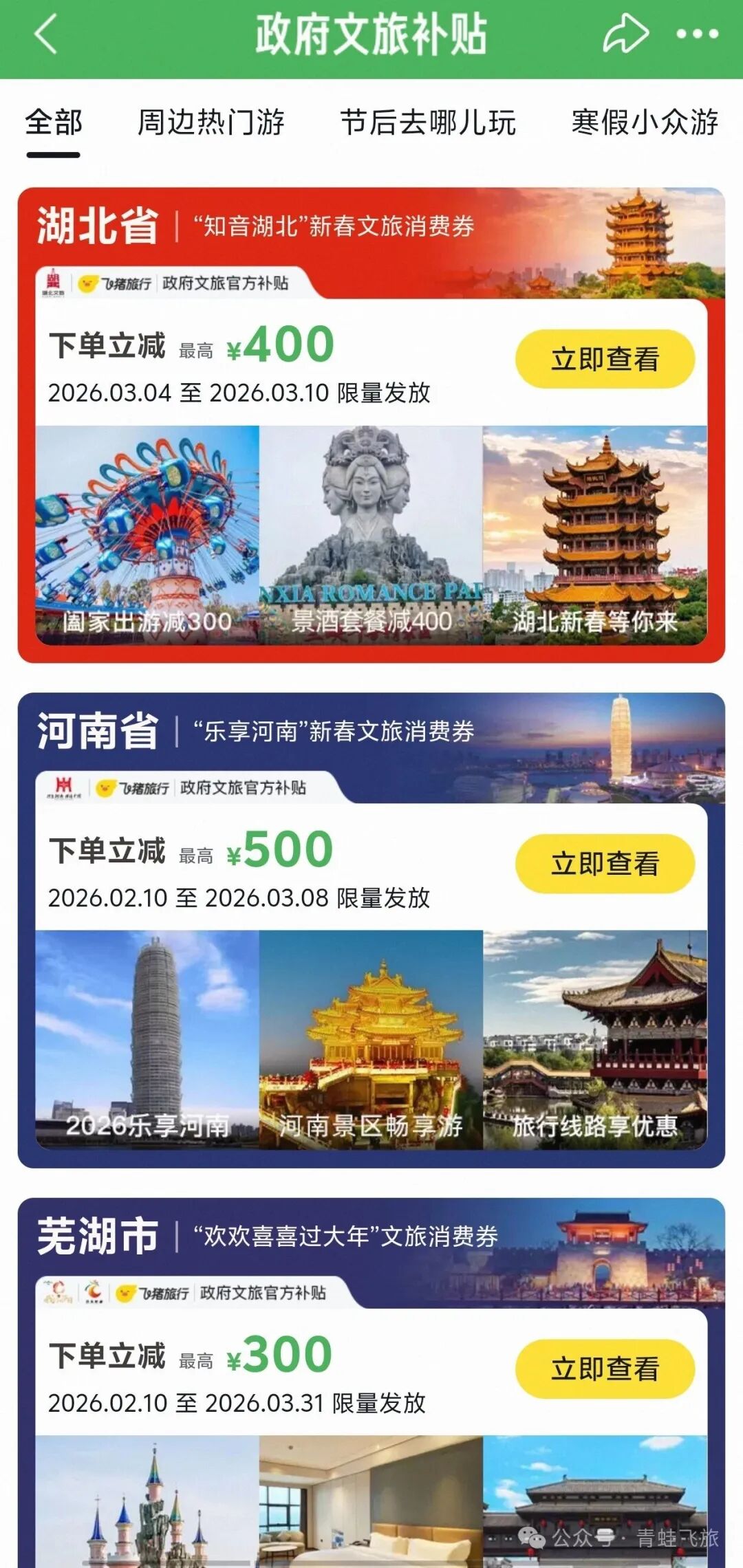Tap 立即查看 on the 湖北省 coupon
This screenshot has height=1568, width=743.
(605, 359)
